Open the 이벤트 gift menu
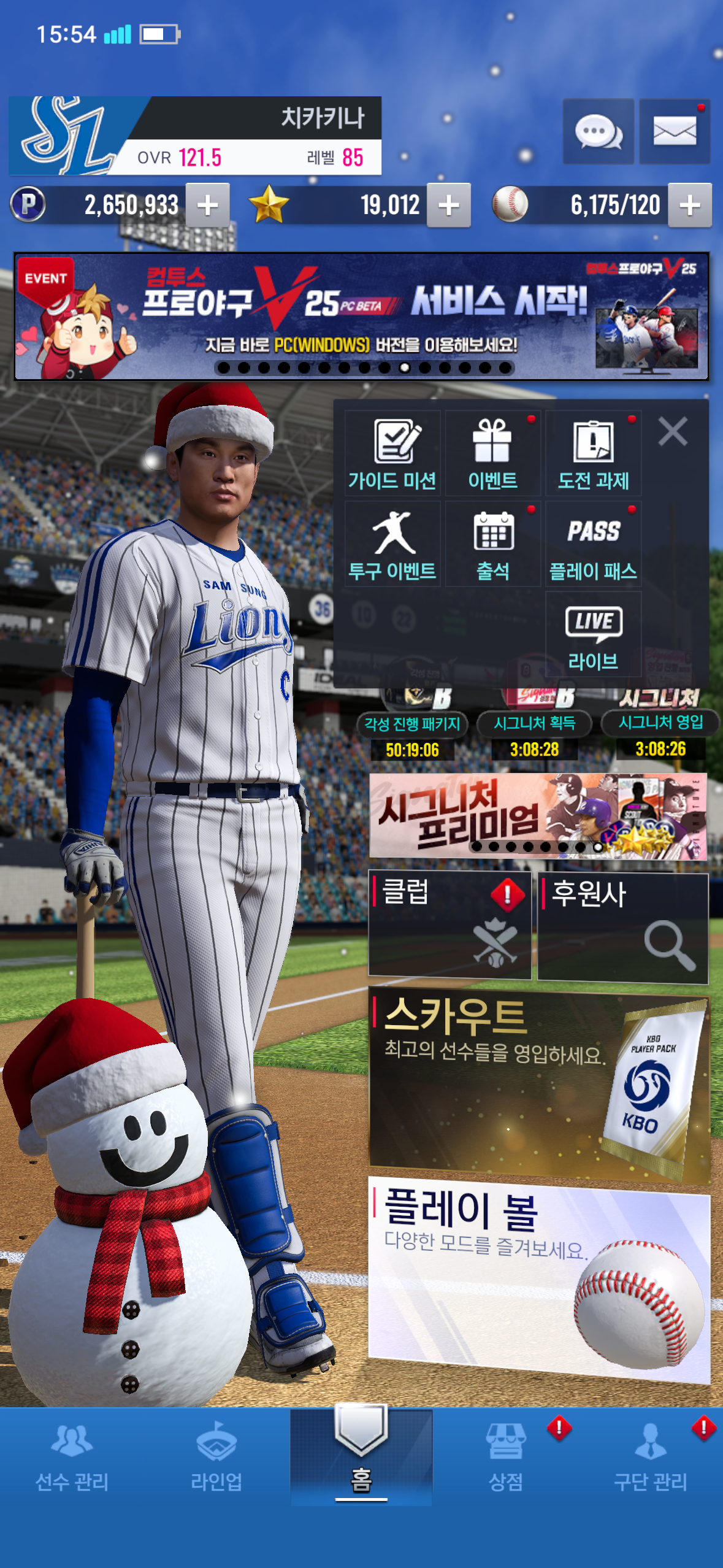The image size is (723, 1568). (493, 453)
